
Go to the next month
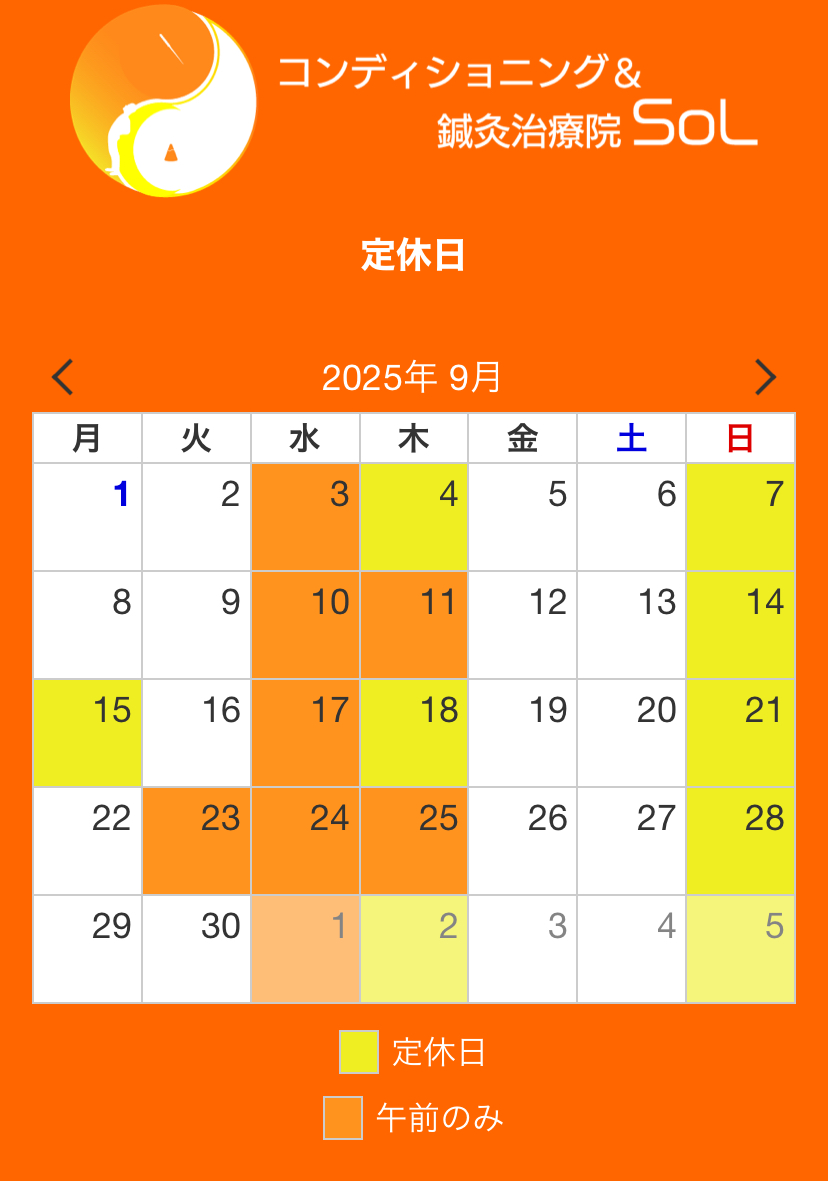click(765, 377)
